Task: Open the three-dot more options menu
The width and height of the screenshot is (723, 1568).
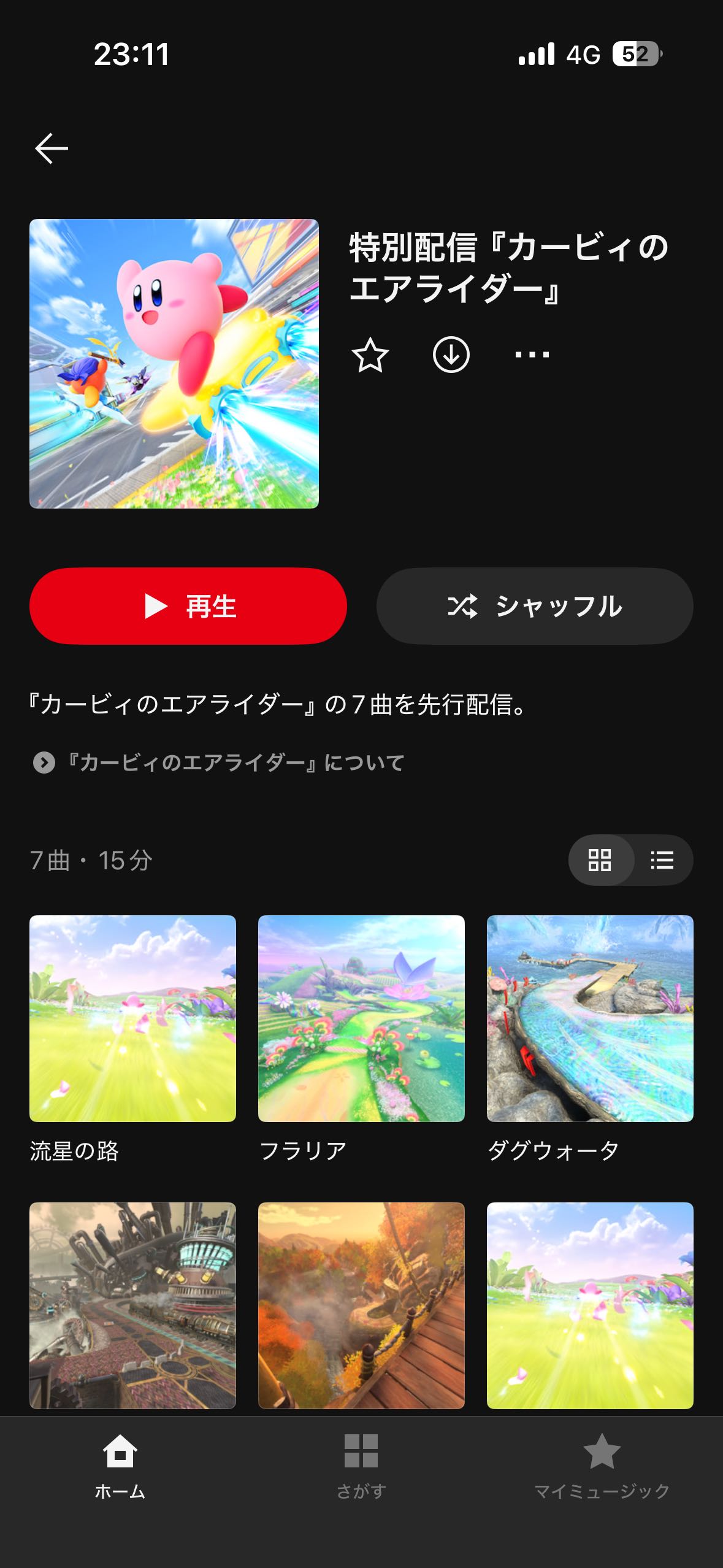Action: coord(532,355)
